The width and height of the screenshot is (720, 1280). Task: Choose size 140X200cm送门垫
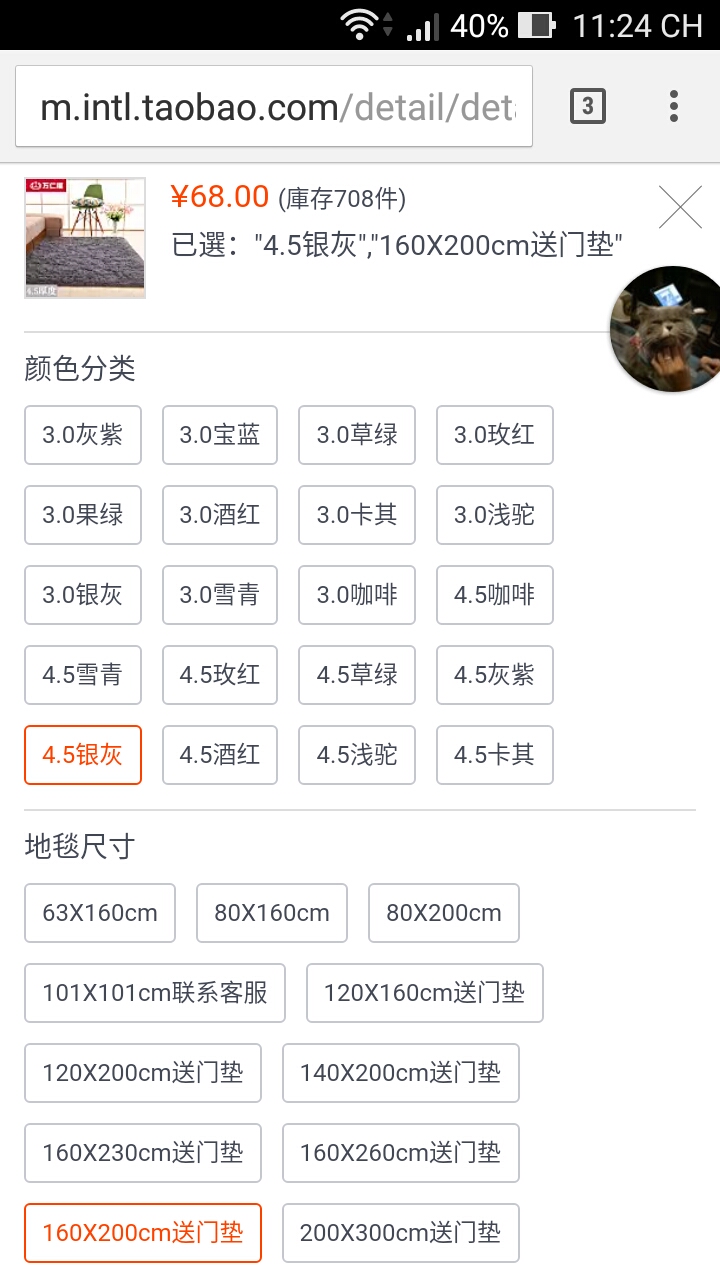400,1073
